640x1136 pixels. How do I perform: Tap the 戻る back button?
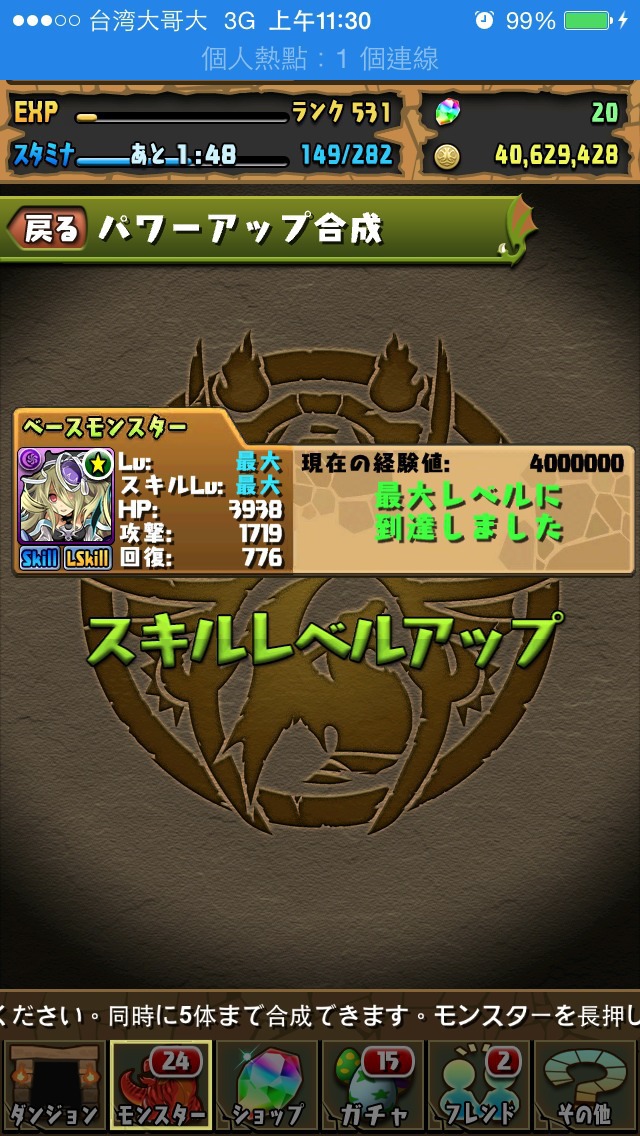tap(47, 230)
